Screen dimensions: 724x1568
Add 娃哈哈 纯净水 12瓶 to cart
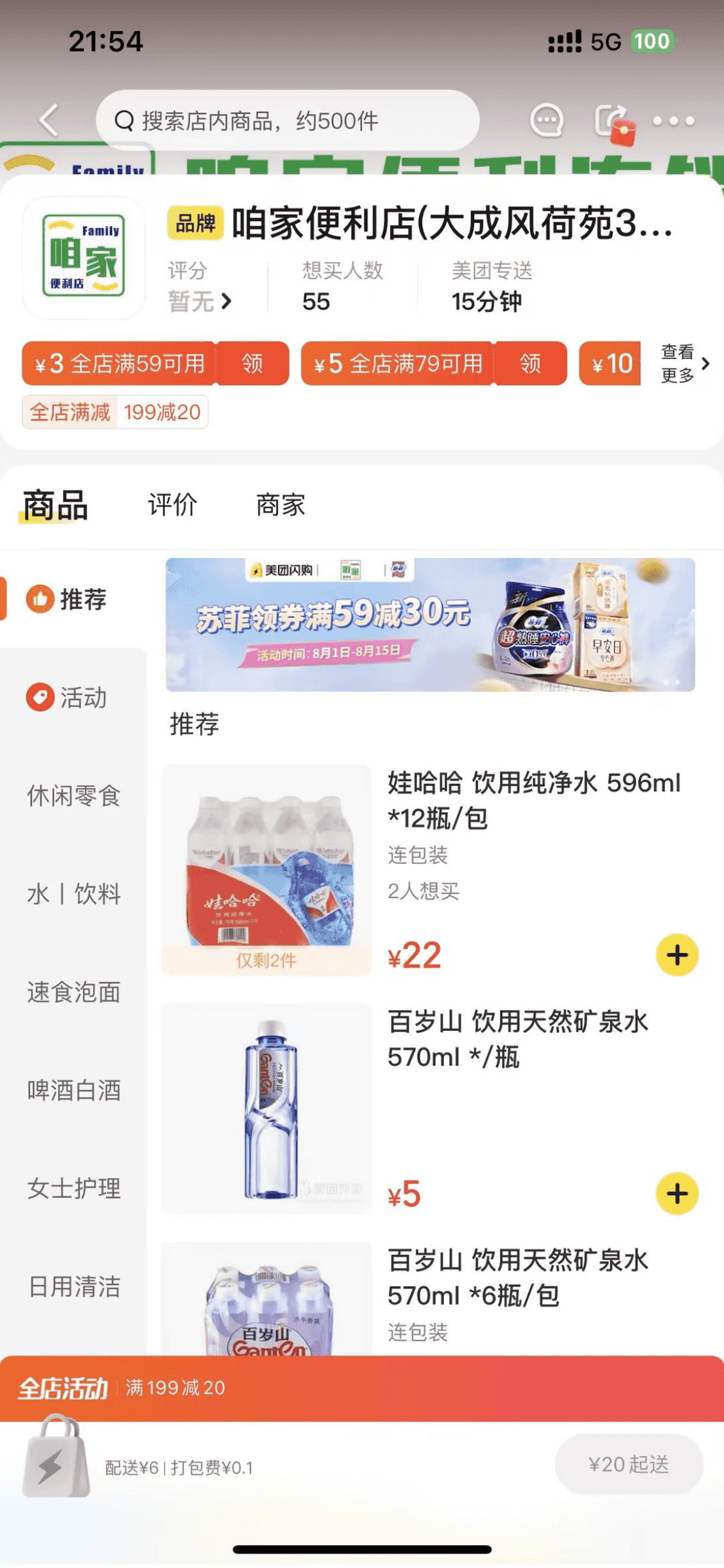coord(677,955)
